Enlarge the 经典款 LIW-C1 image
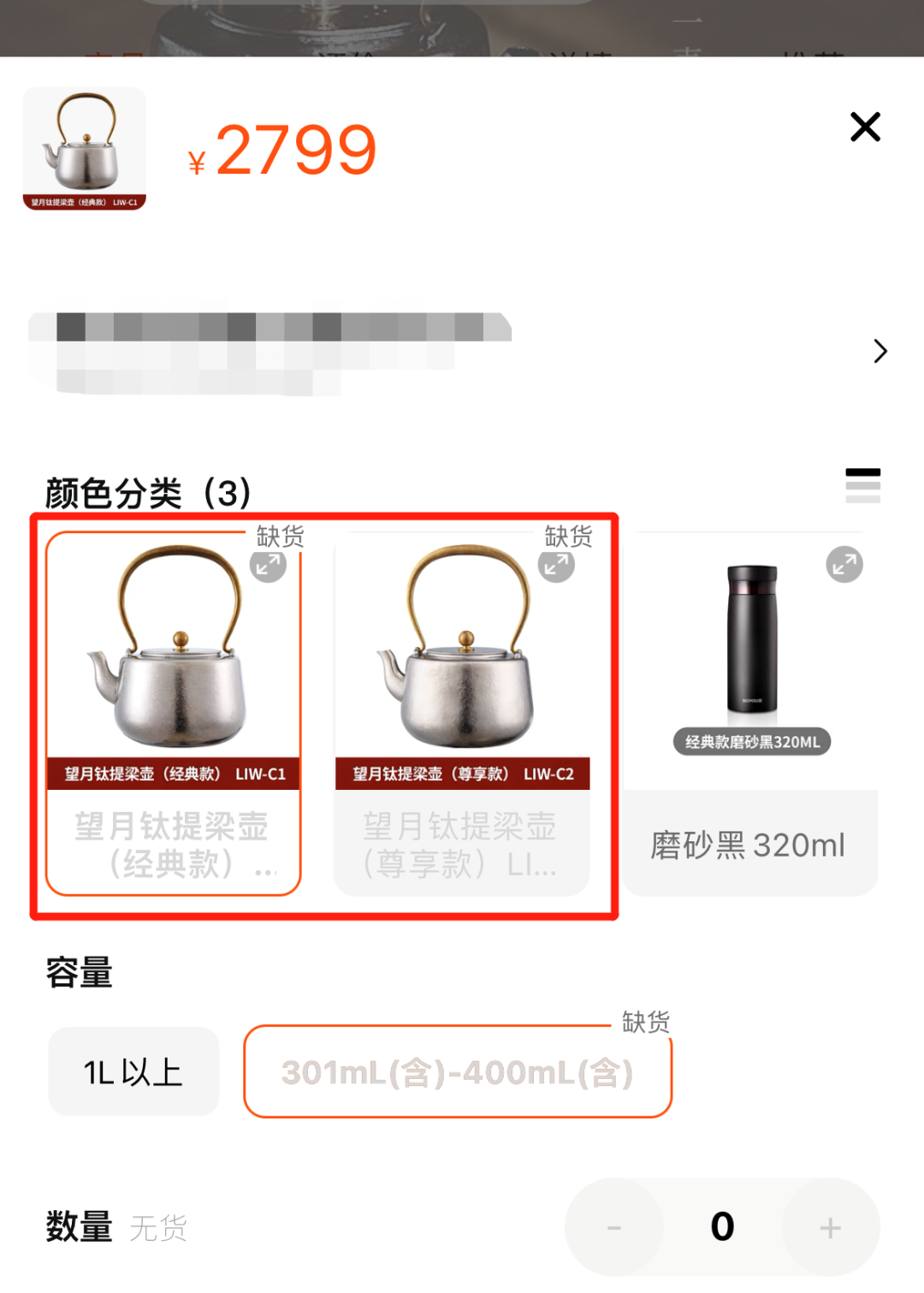Screen dimensions: 924x1293 coord(268,565)
